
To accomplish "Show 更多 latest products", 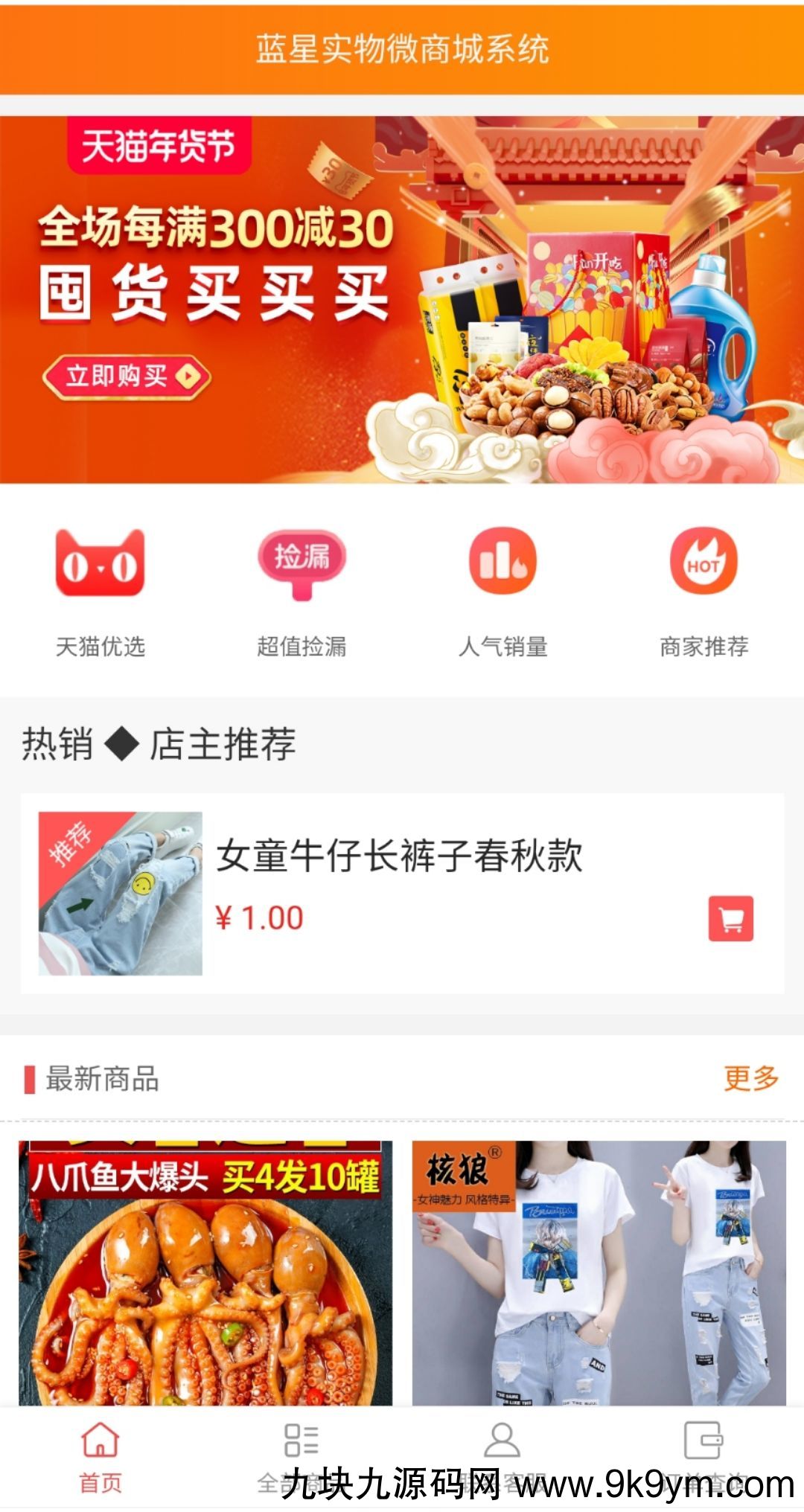I will pyautogui.click(x=750, y=1078).
